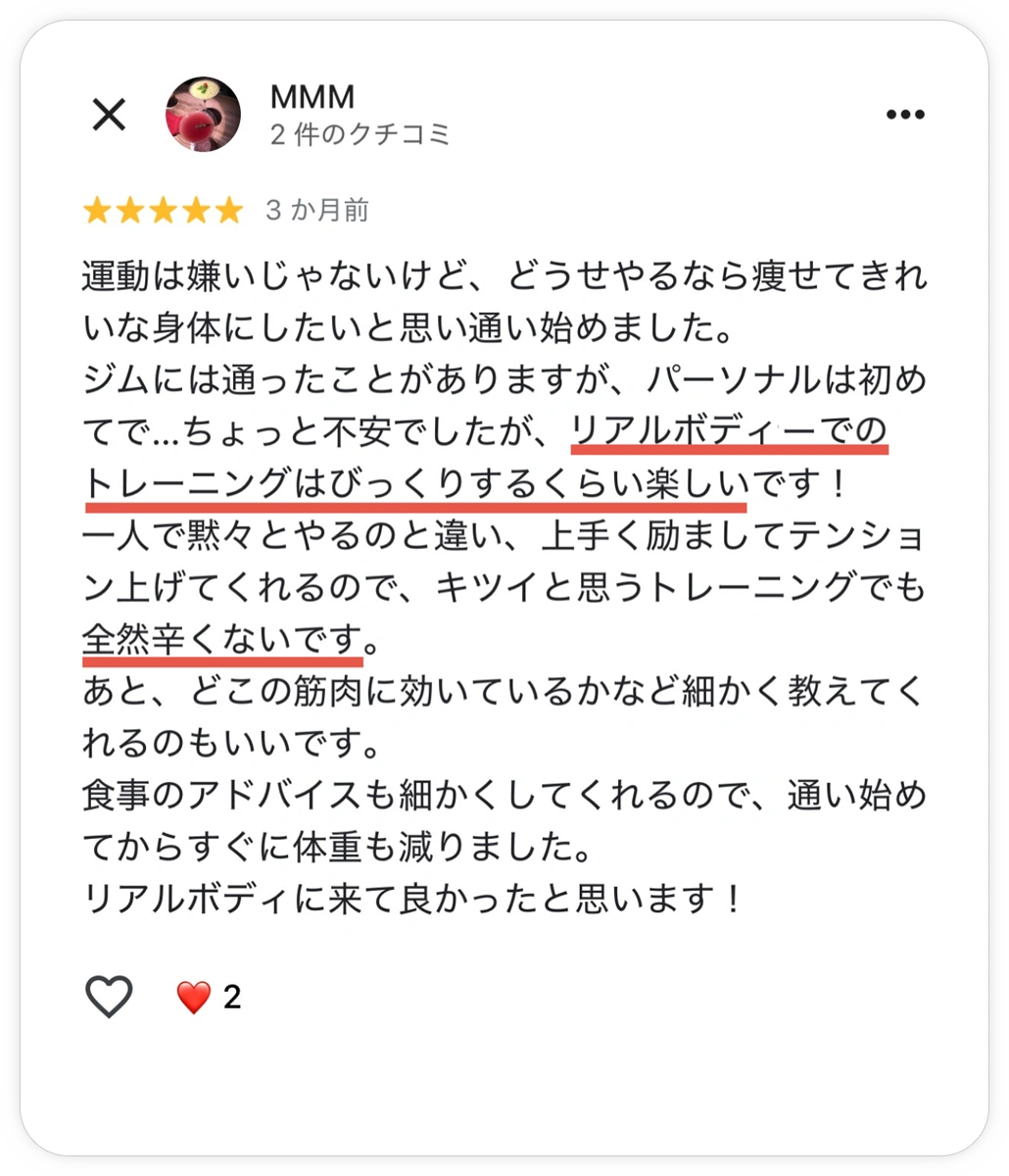The height and width of the screenshot is (1176, 1009).
Task: Open reviewer name MMM
Action: click(x=312, y=97)
